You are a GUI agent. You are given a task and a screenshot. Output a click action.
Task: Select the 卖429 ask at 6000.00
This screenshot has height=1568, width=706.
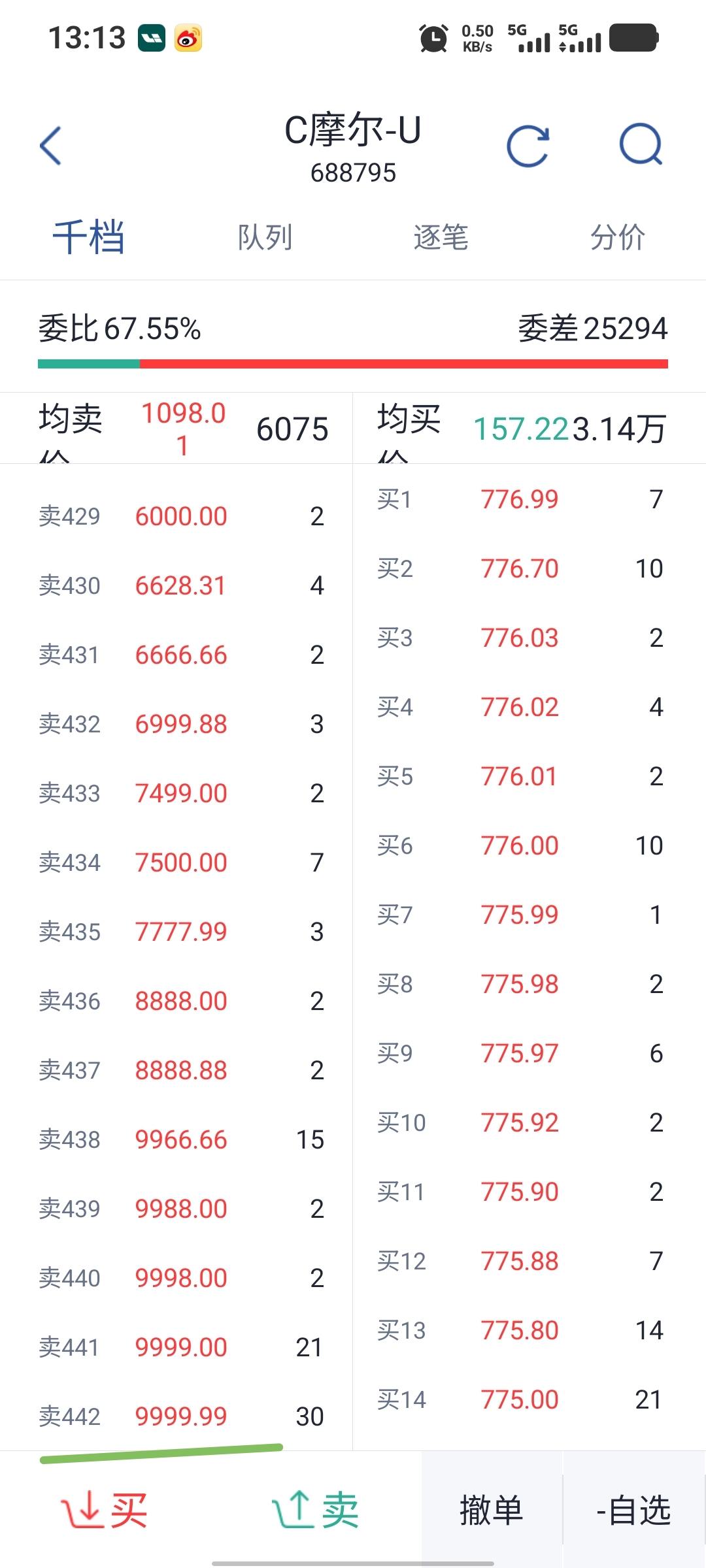(181, 517)
